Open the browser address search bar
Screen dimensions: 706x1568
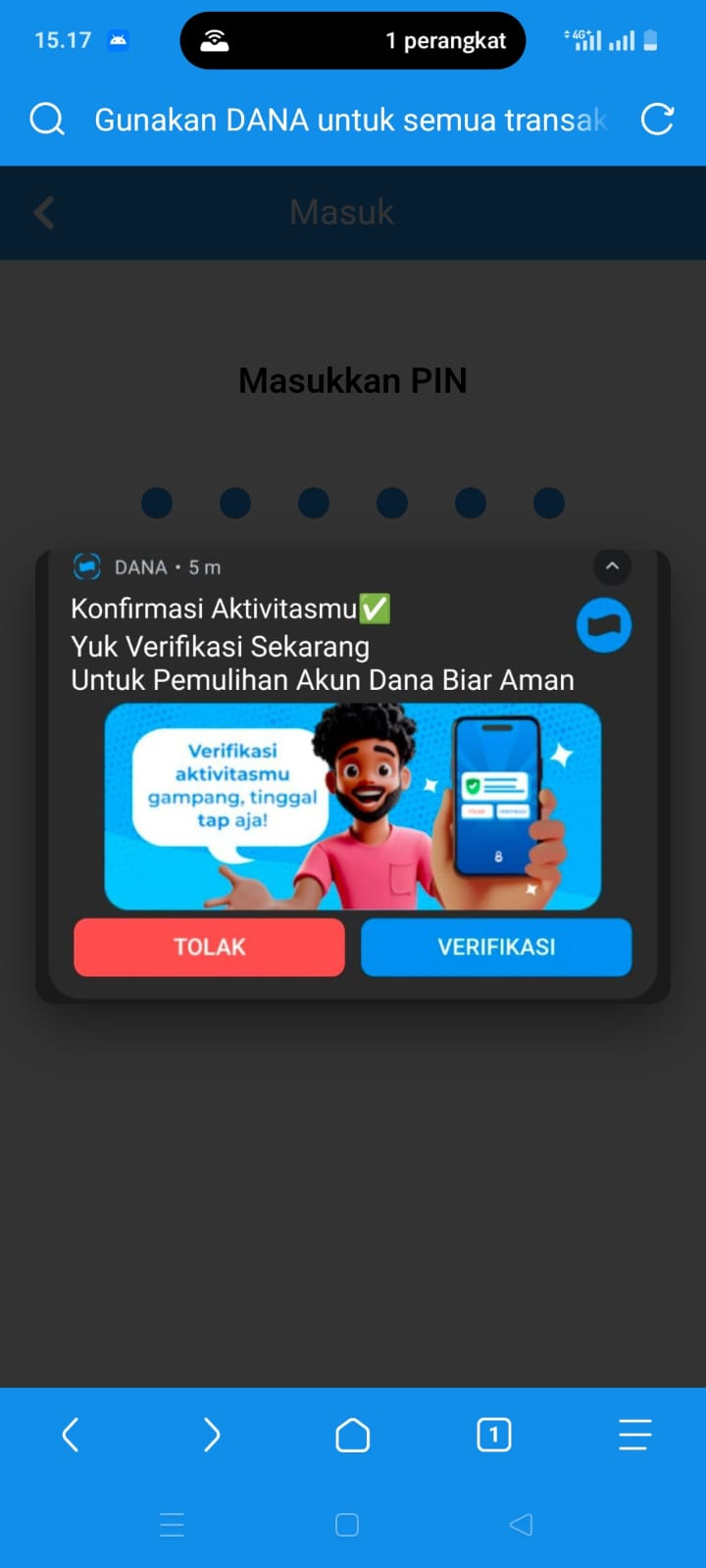click(349, 120)
